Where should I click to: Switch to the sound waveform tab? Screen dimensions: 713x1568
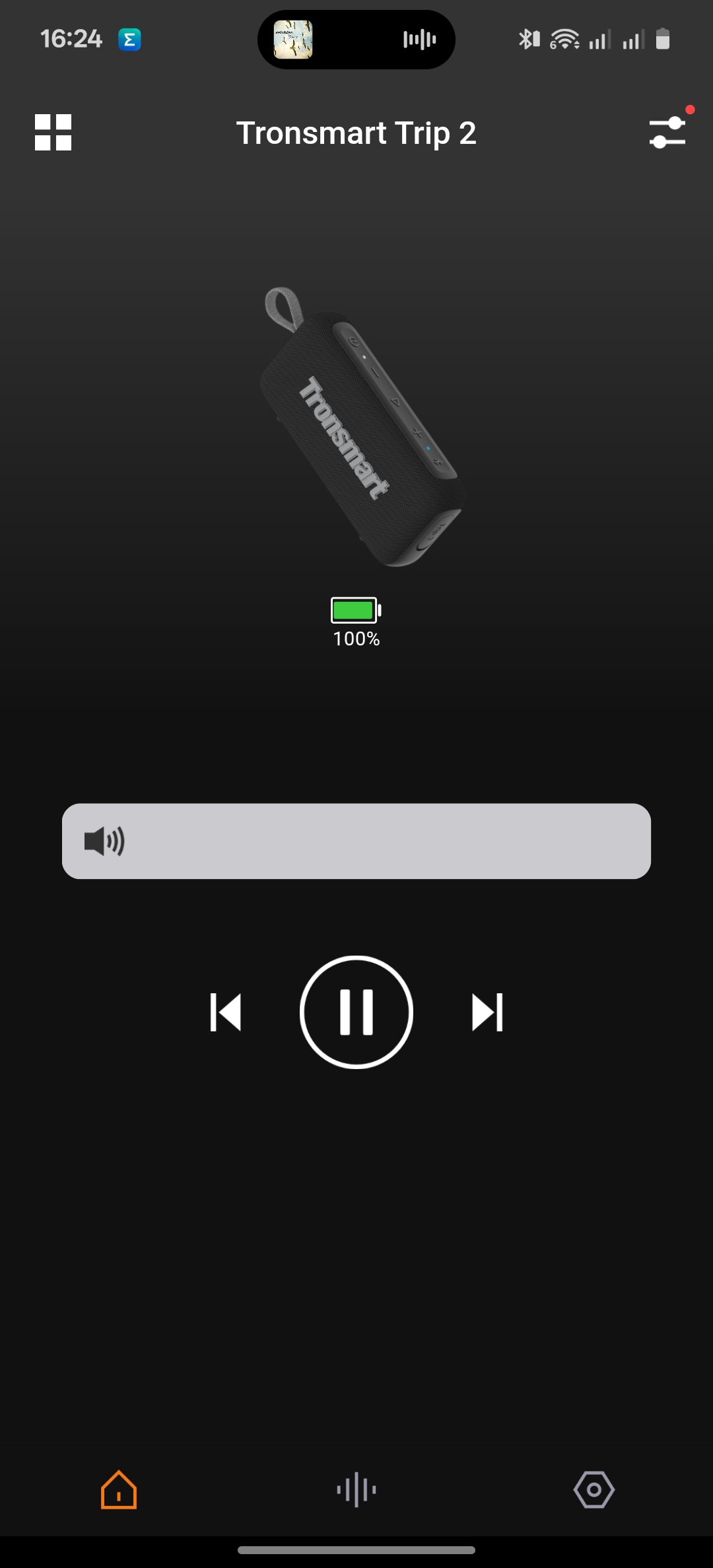pos(356,1489)
